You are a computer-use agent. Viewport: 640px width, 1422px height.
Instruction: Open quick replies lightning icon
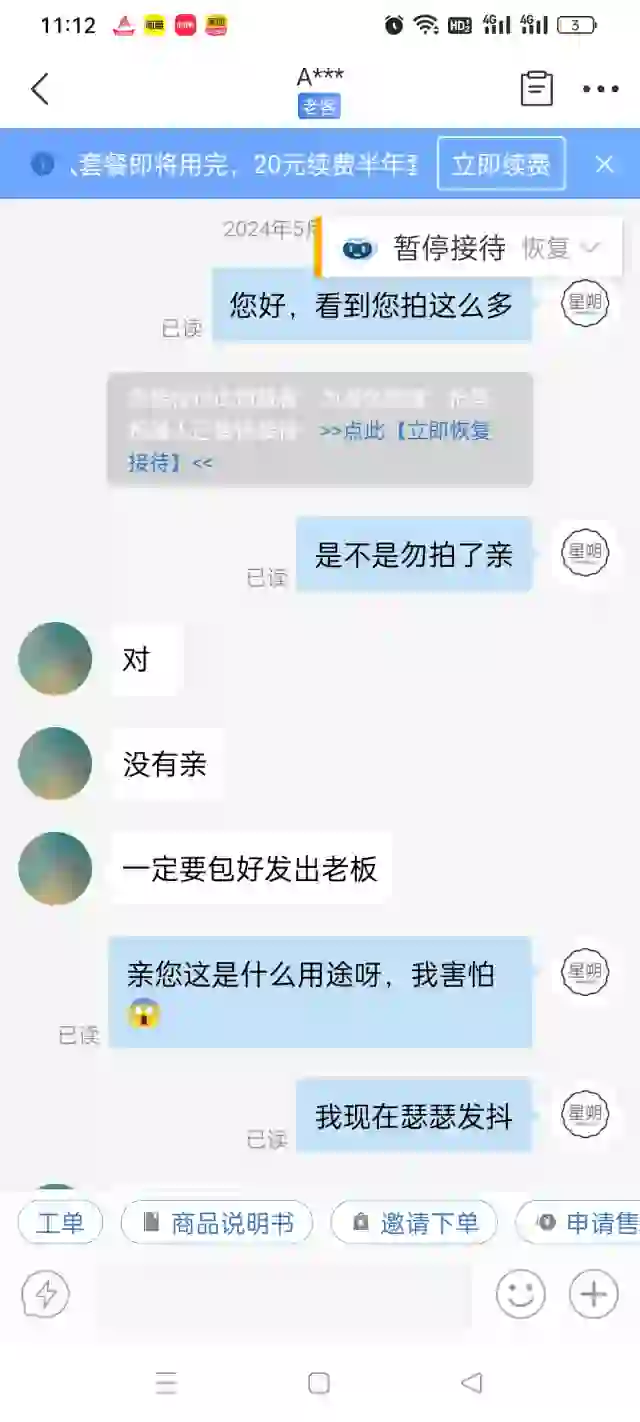pos(46,1295)
